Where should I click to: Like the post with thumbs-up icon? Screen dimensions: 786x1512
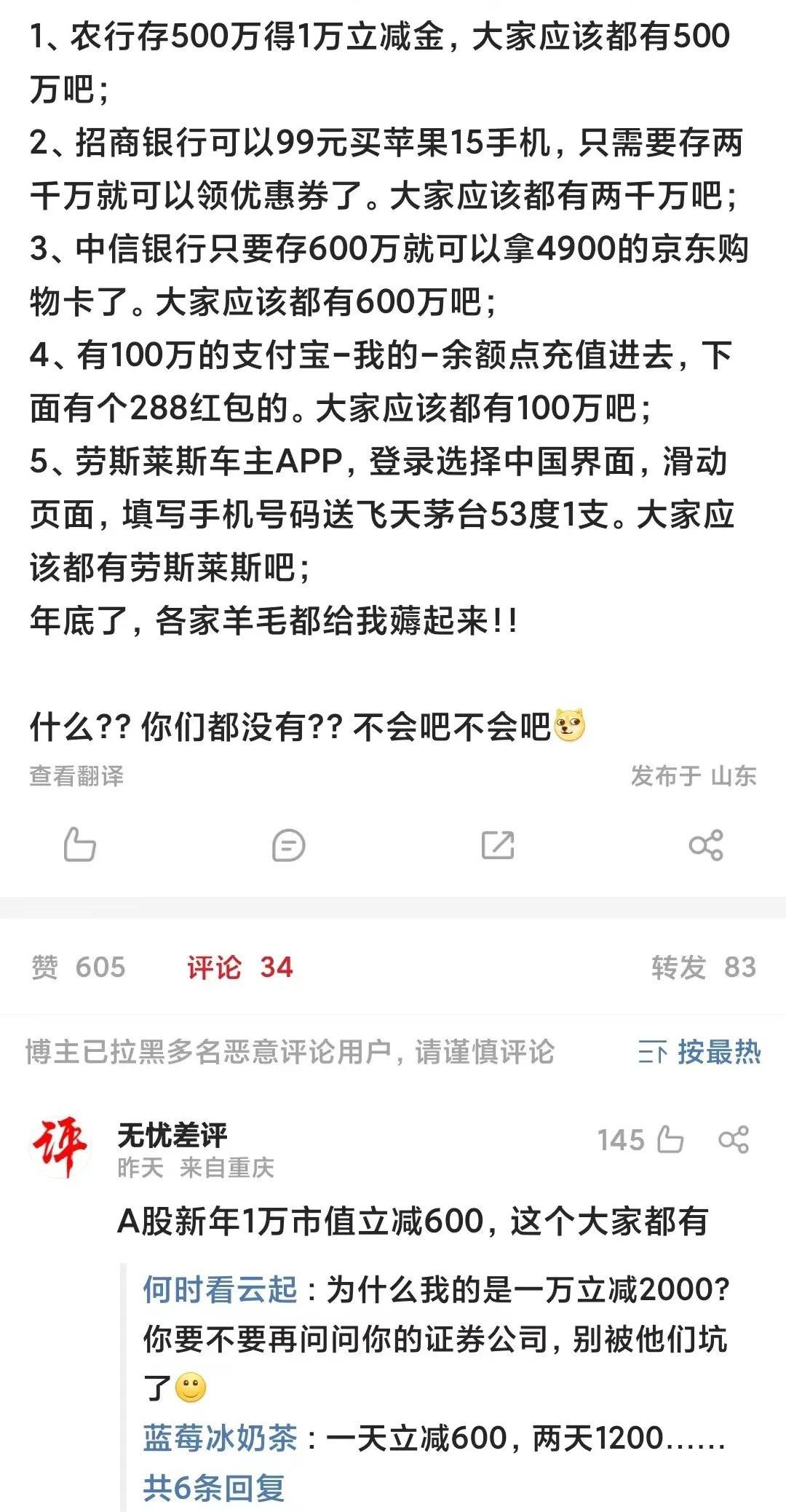coord(79,845)
